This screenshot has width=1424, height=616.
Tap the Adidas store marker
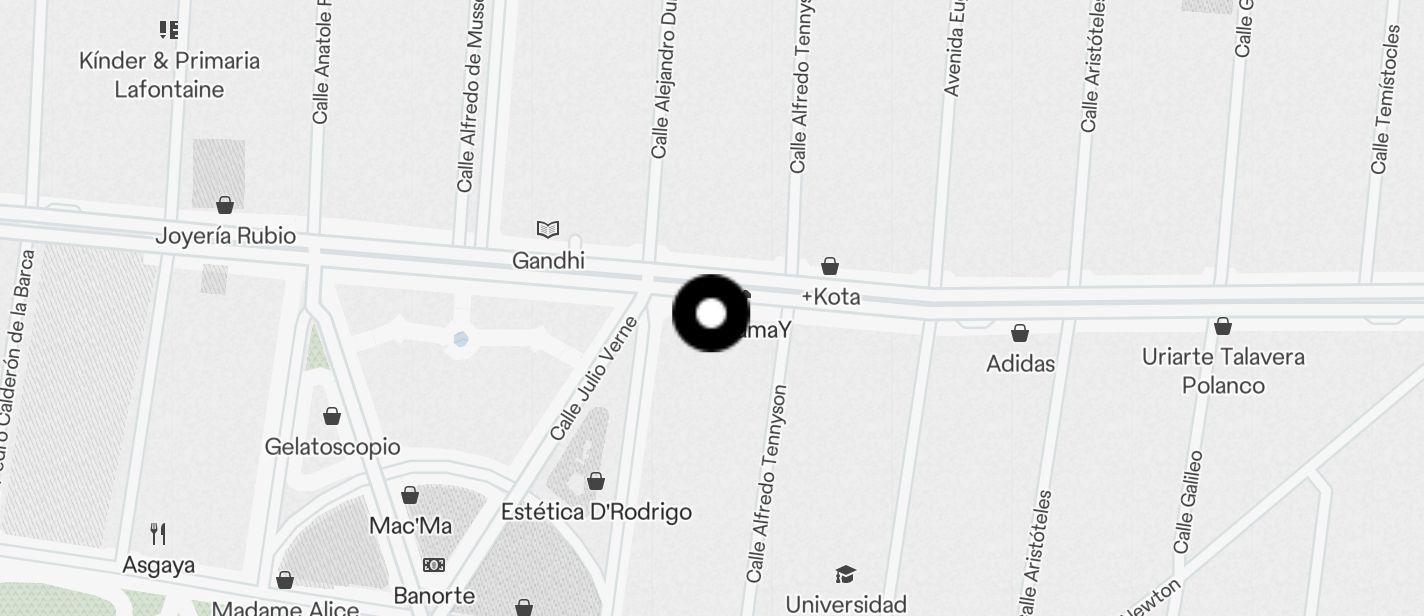coord(1020,334)
